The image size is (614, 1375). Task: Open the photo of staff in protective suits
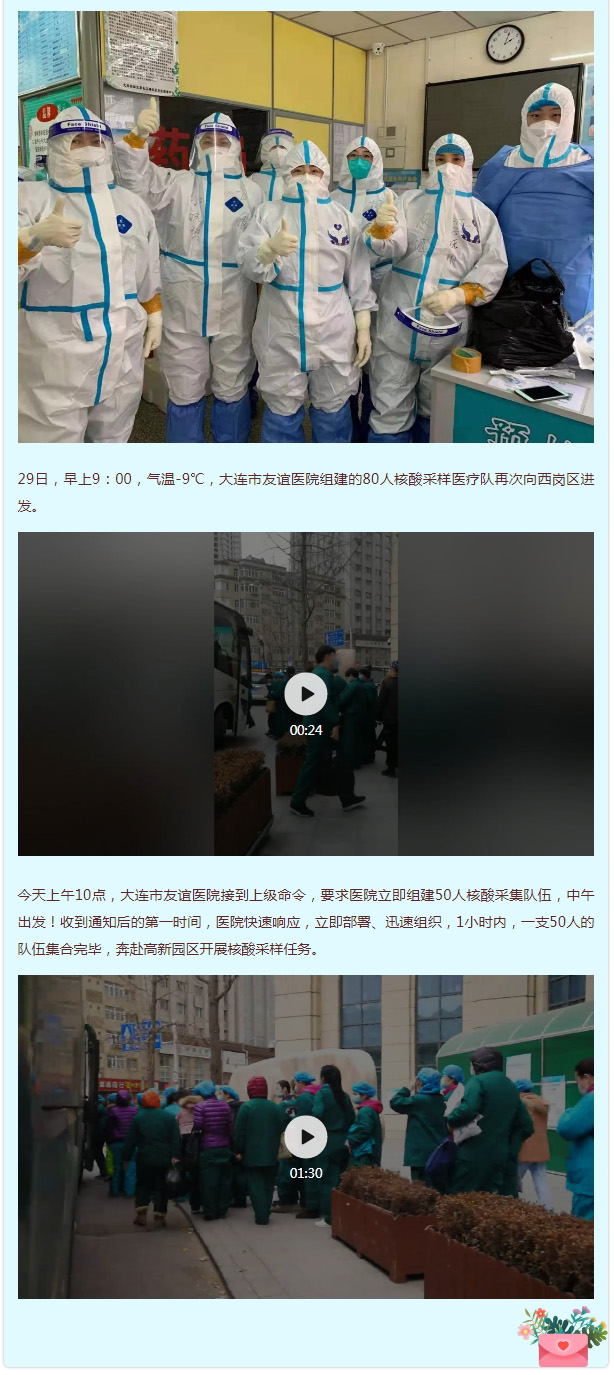(x=306, y=227)
